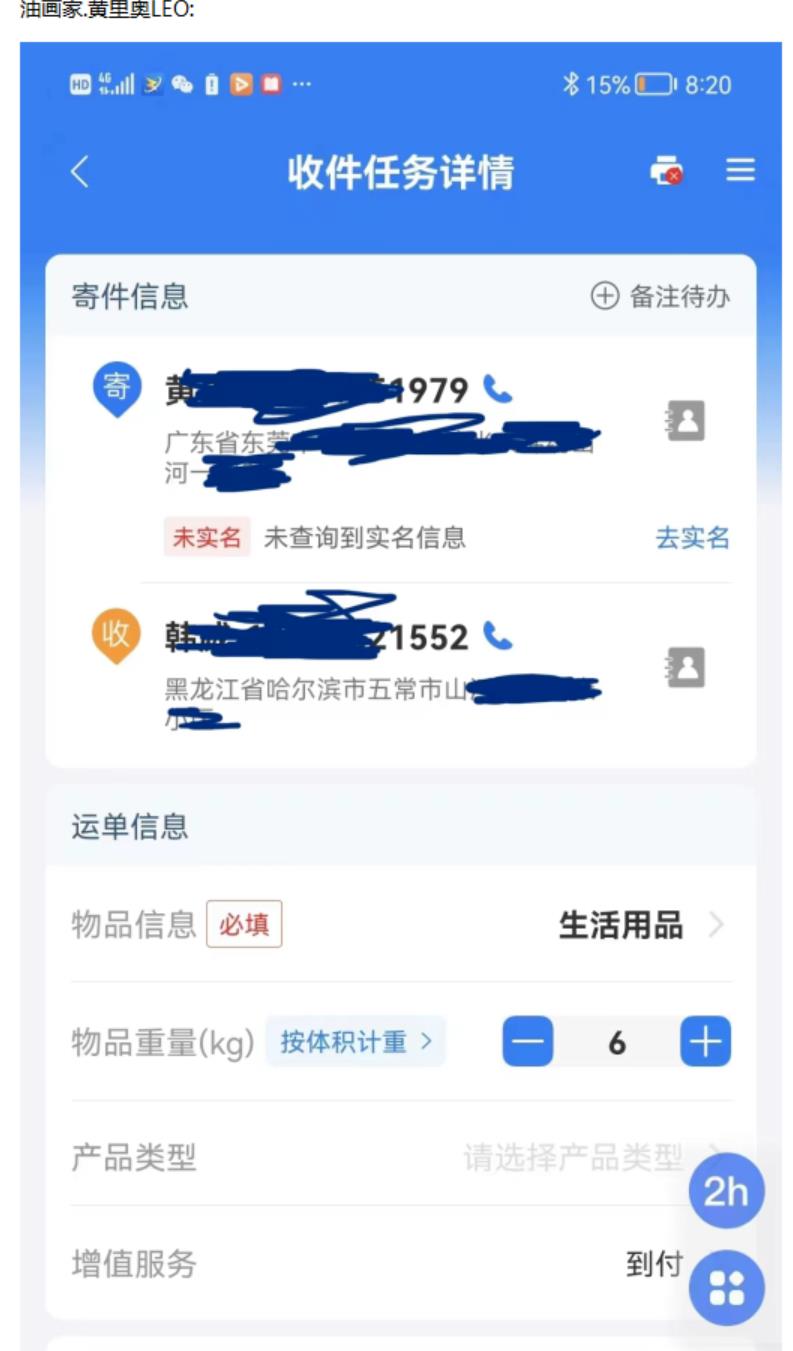Increase item weight with plus button
Screen dimensions: 793x1351
706,1042
